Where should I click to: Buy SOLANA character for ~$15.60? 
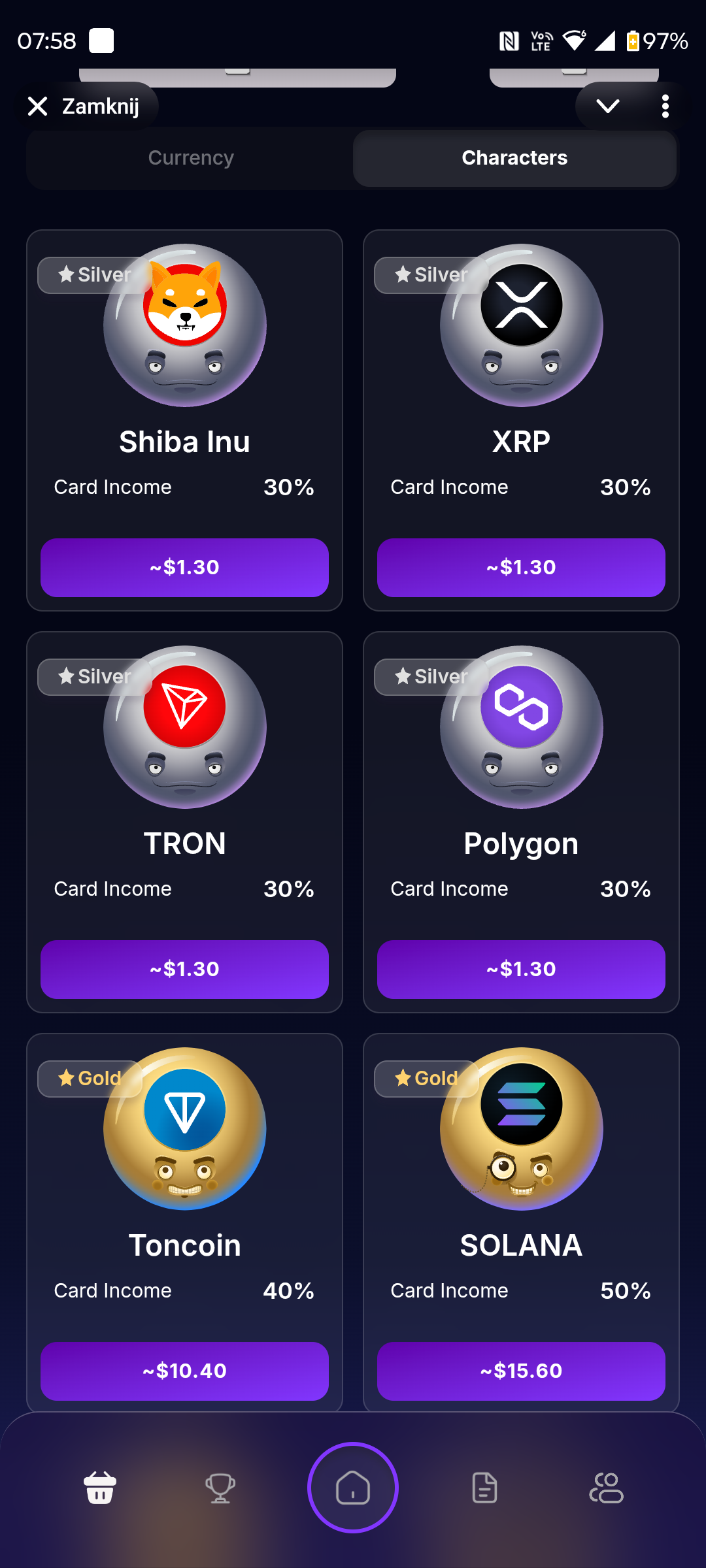click(x=521, y=1370)
